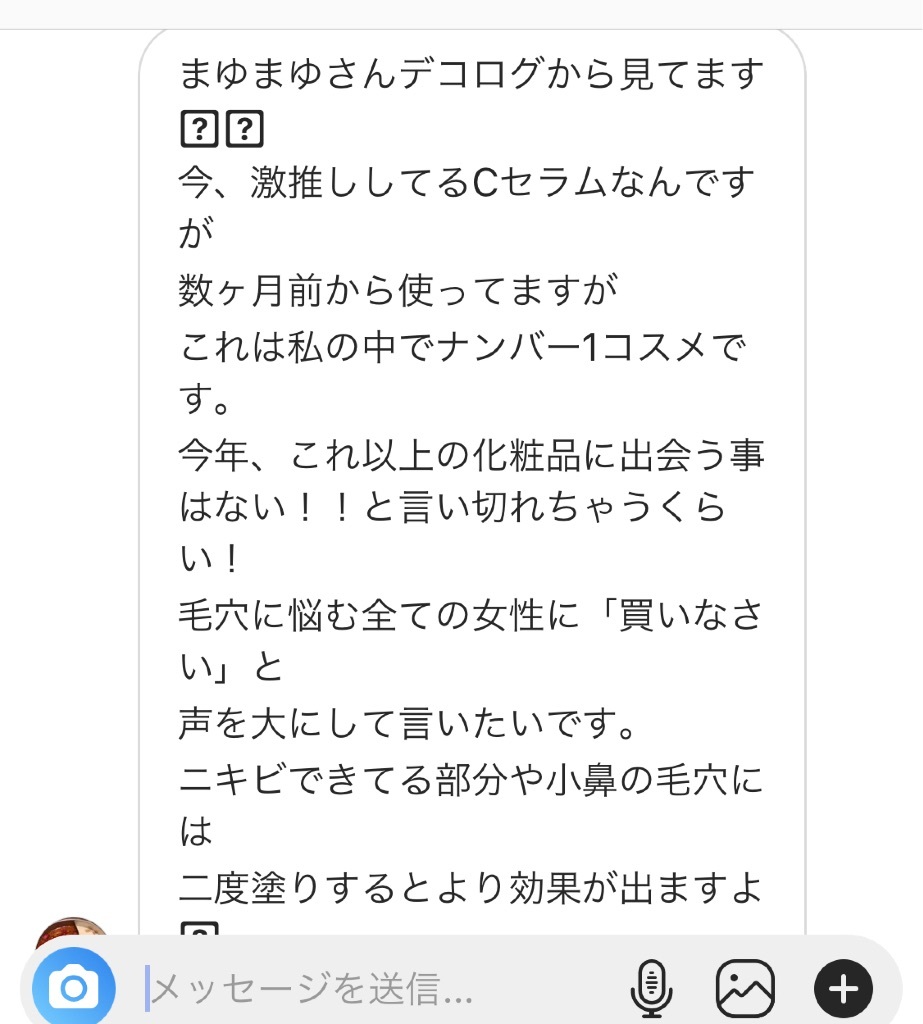
Task: Record a voice message with the microphone
Action: tap(650, 989)
